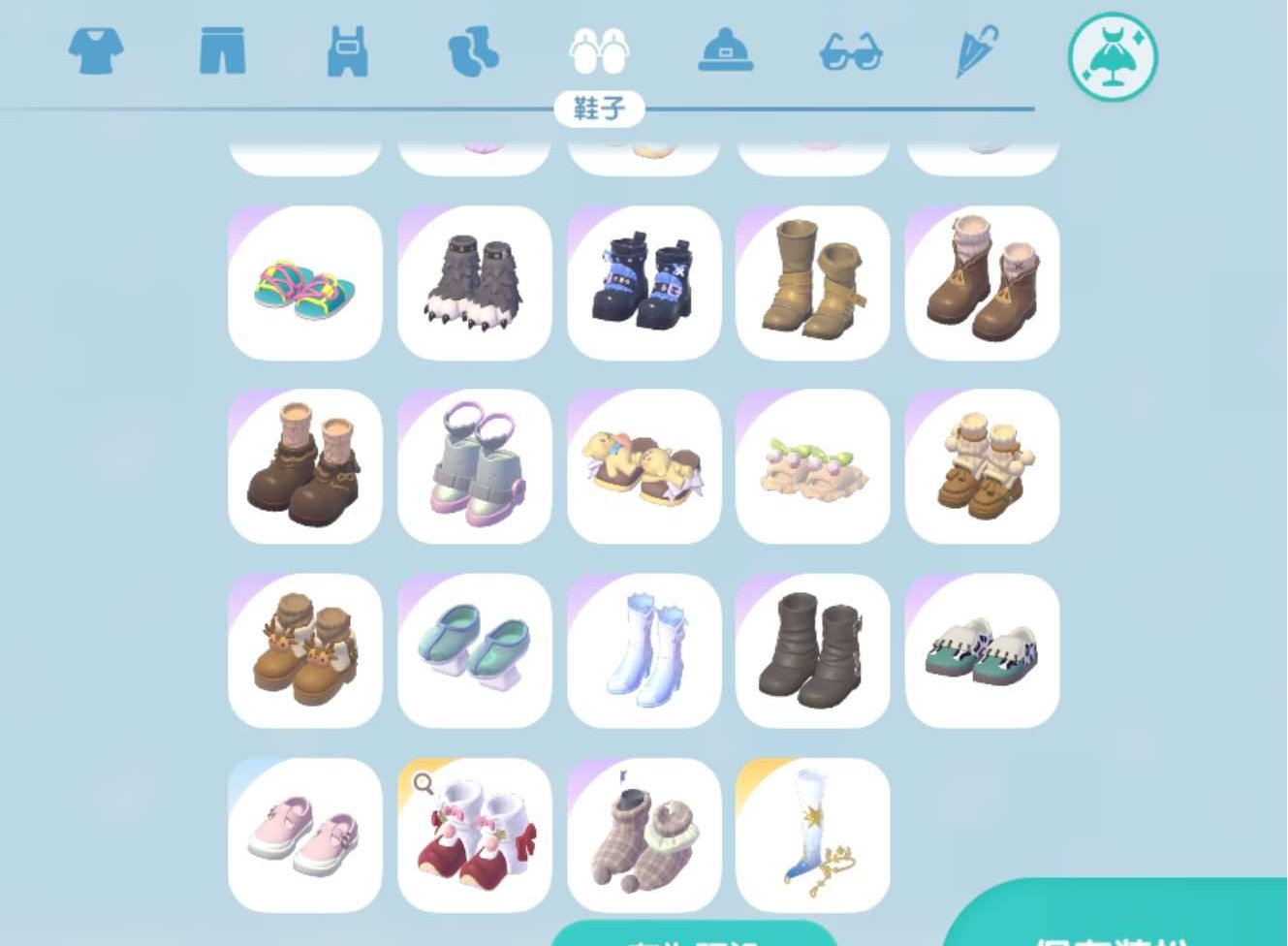The height and width of the screenshot is (946, 1288).
Task: Select the plaid fluffy slipper boots
Action: [644, 835]
